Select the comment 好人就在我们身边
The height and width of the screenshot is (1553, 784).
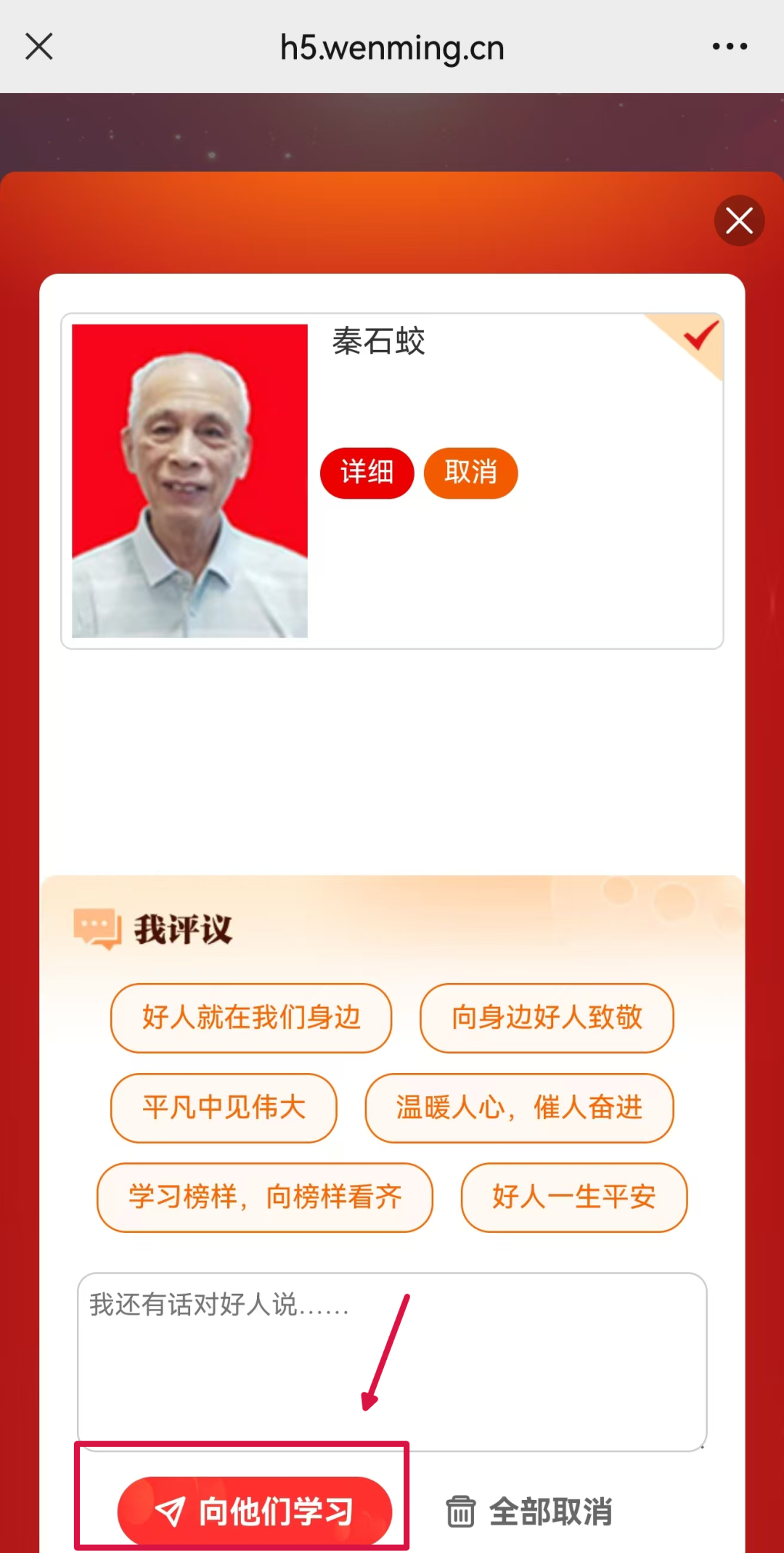coord(251,1017)
